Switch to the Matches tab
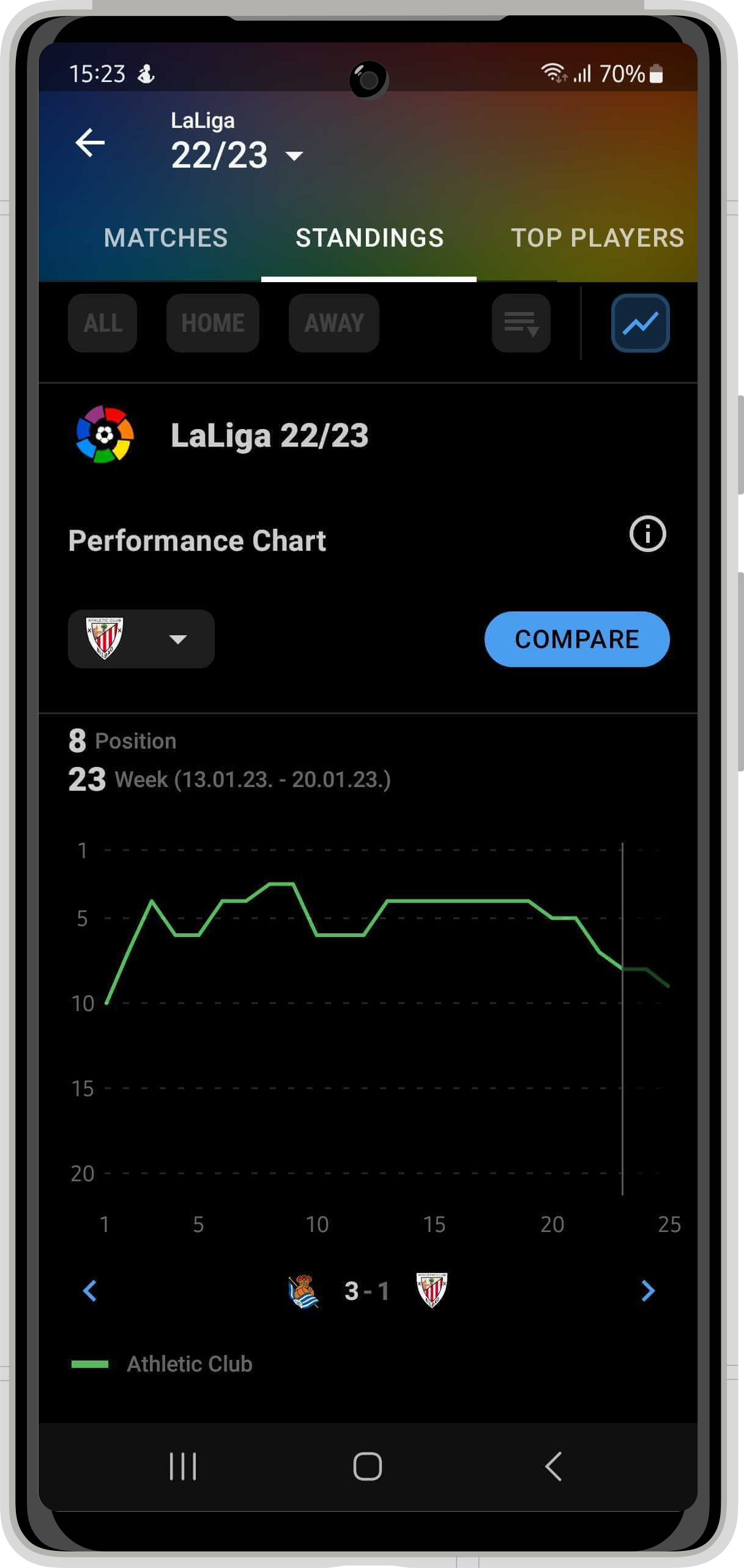744x1568 pixels. [x=166, y=237]
